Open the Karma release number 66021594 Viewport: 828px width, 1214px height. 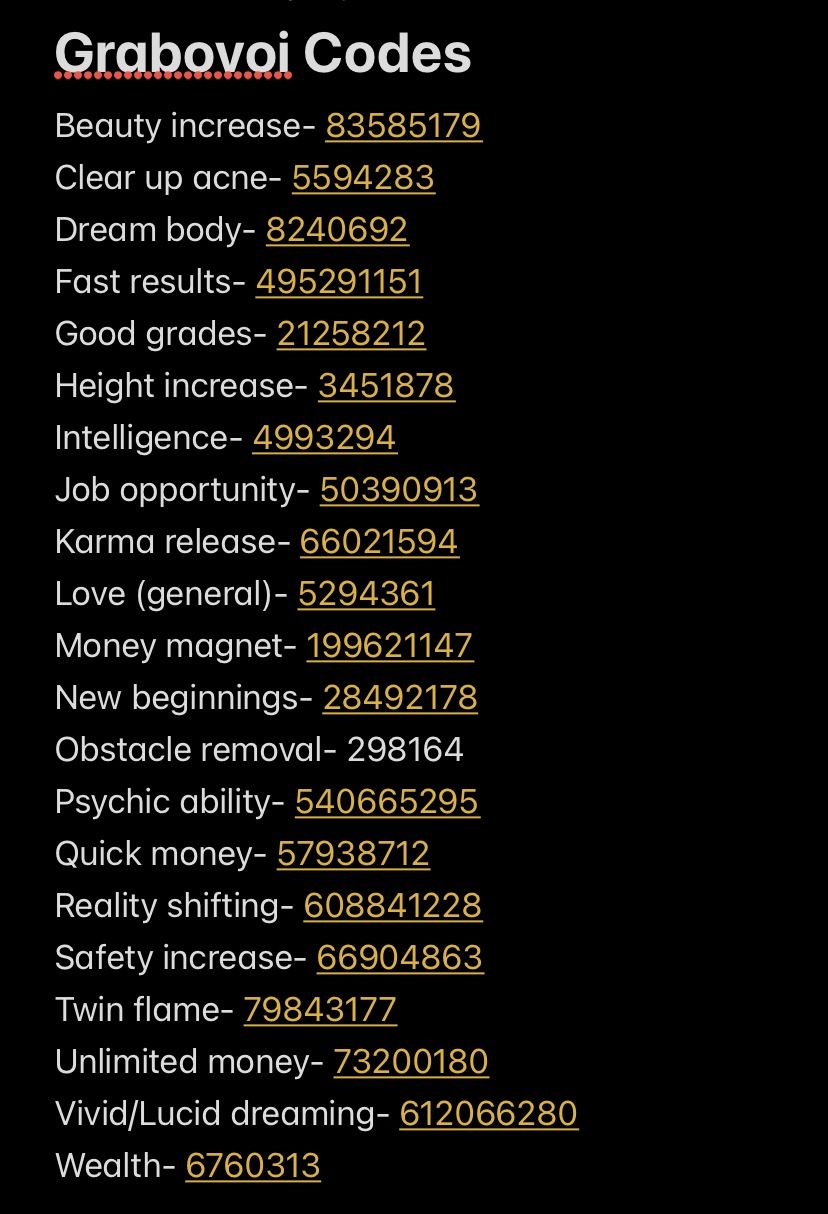tap(379, 542)
